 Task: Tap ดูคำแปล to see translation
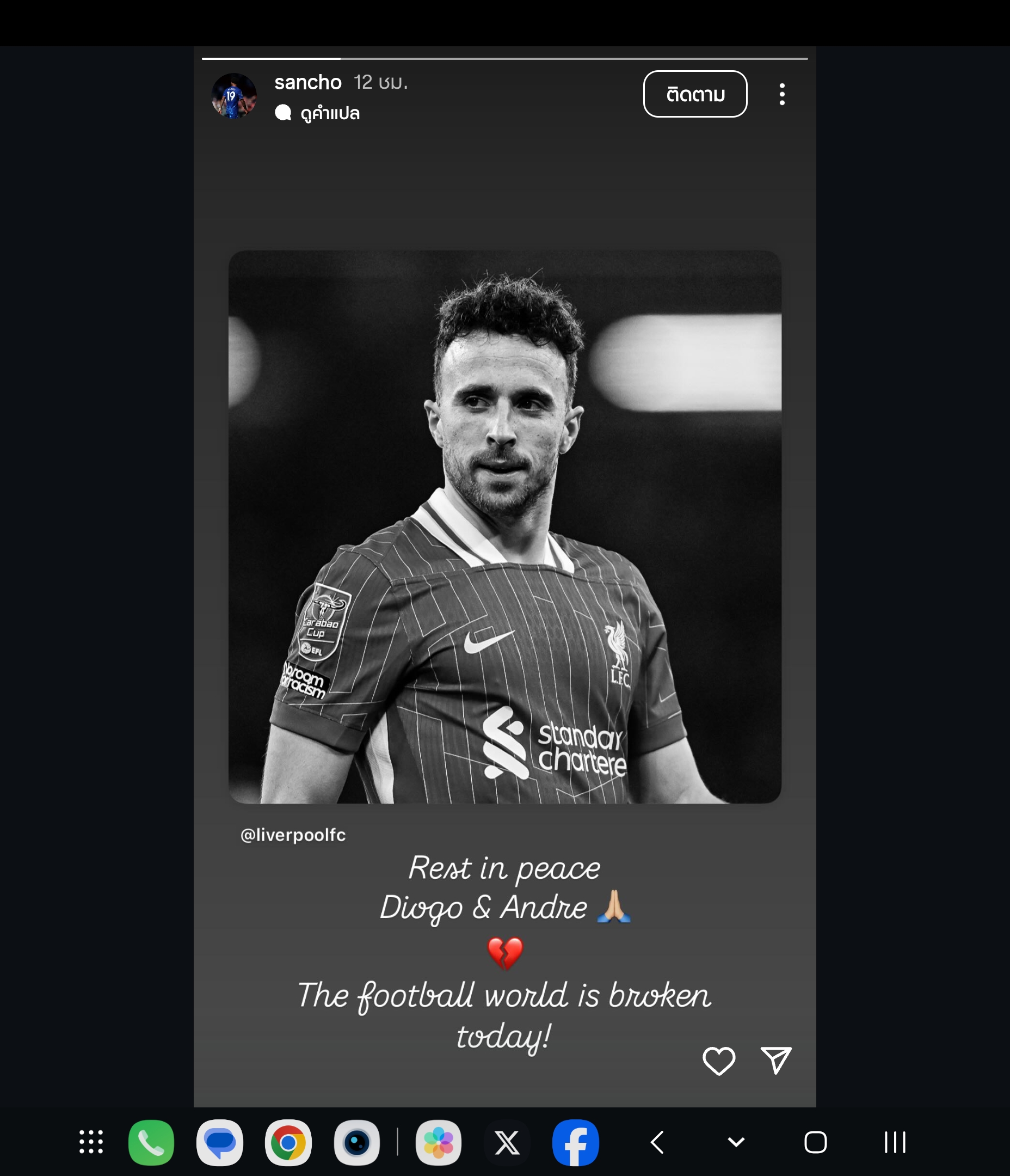[329, 113]
